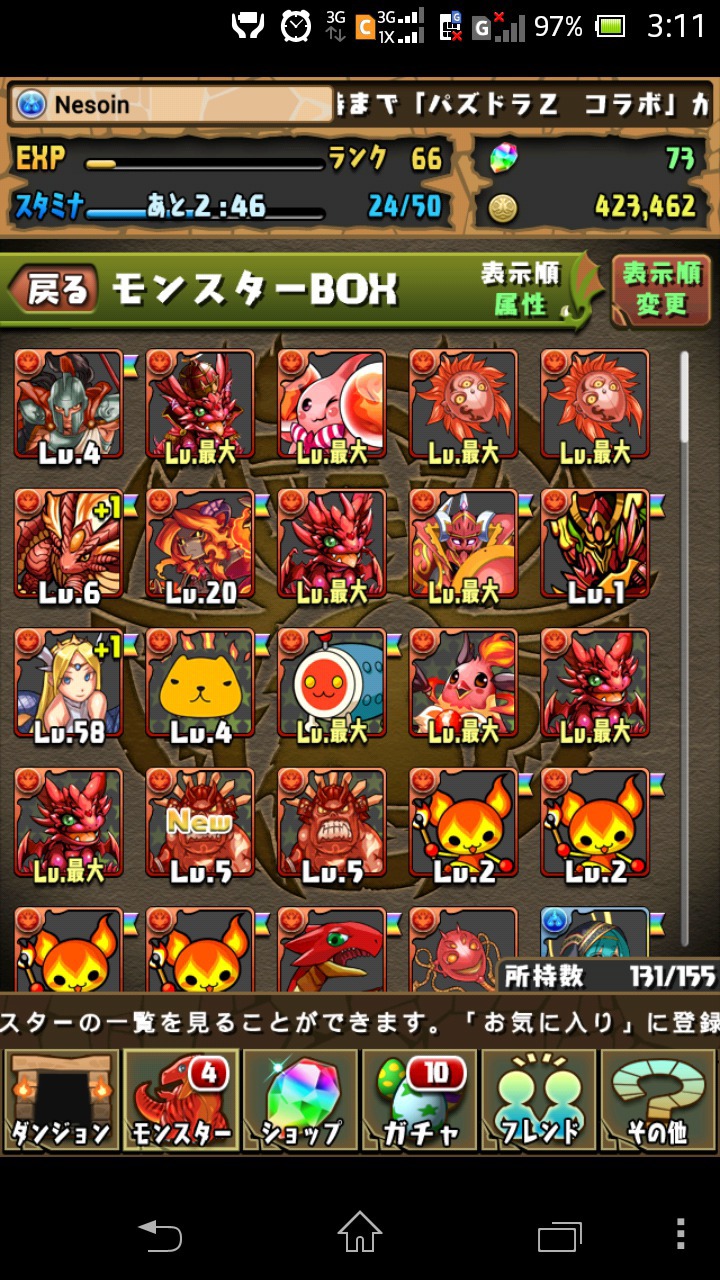This screenshot has width=720, height=1280.
Task: Select the pink rabbit Lv.最大 monster
Action: click(331, 404)
